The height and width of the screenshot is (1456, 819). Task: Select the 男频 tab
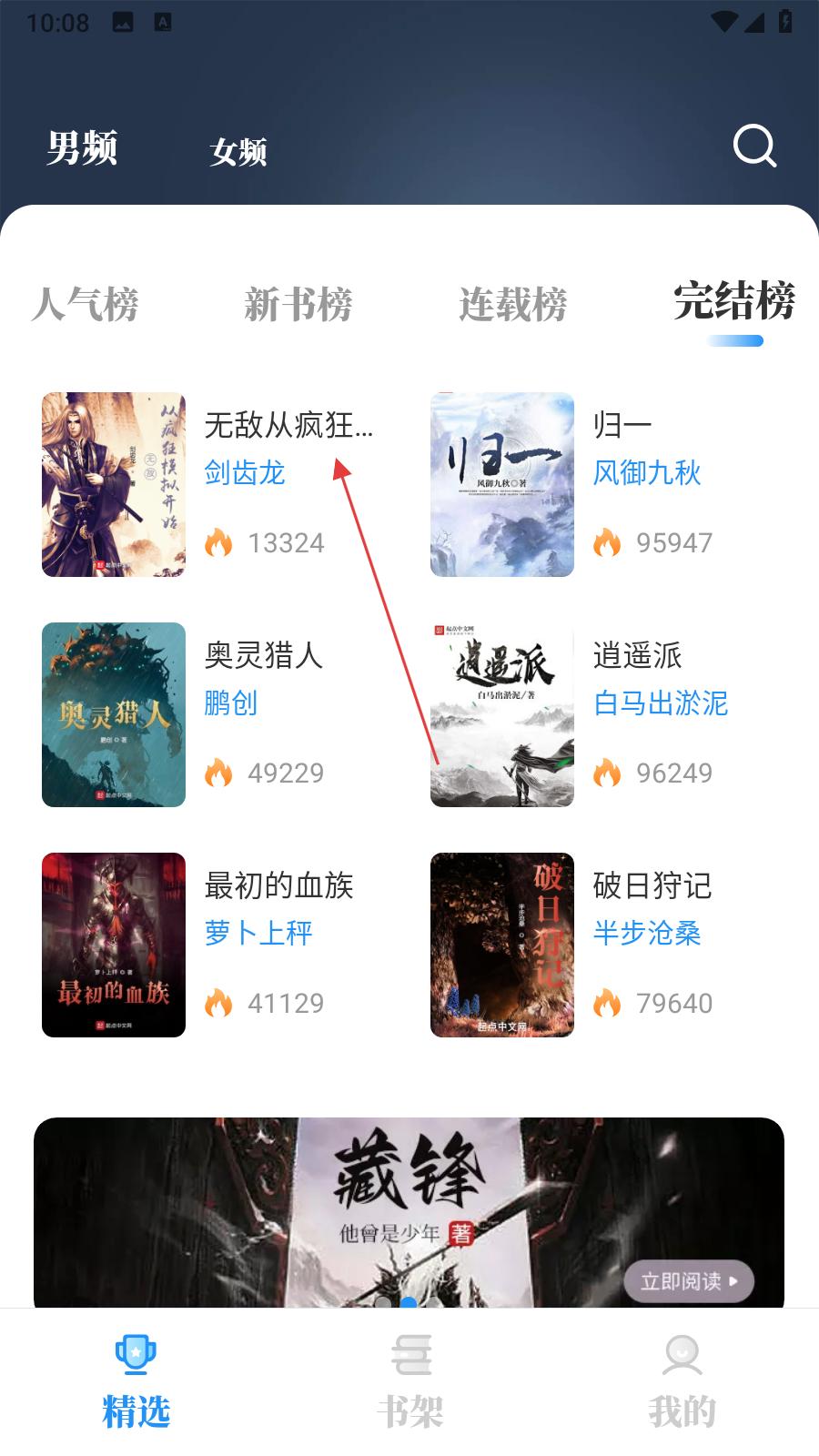82,147
